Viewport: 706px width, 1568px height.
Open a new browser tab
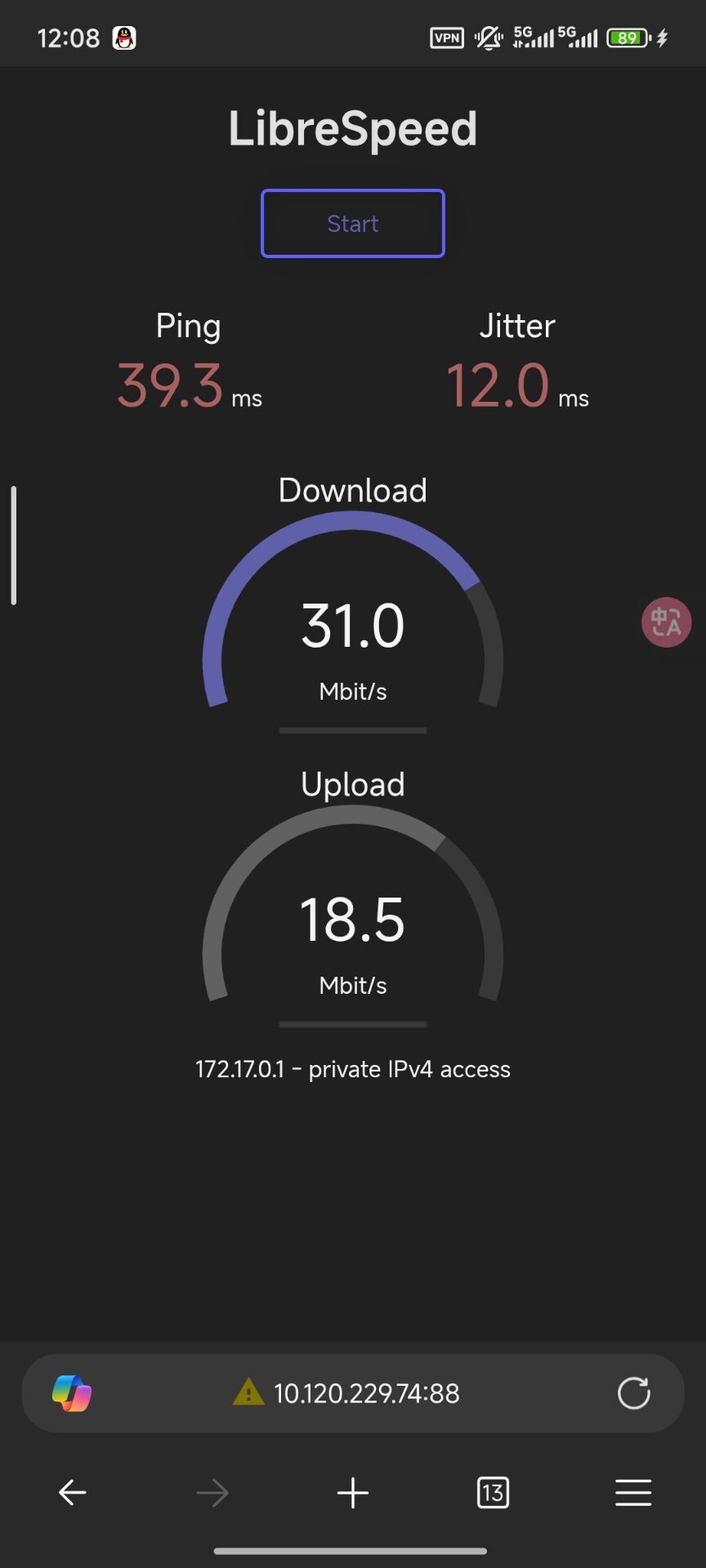(x=352, y=1492)
